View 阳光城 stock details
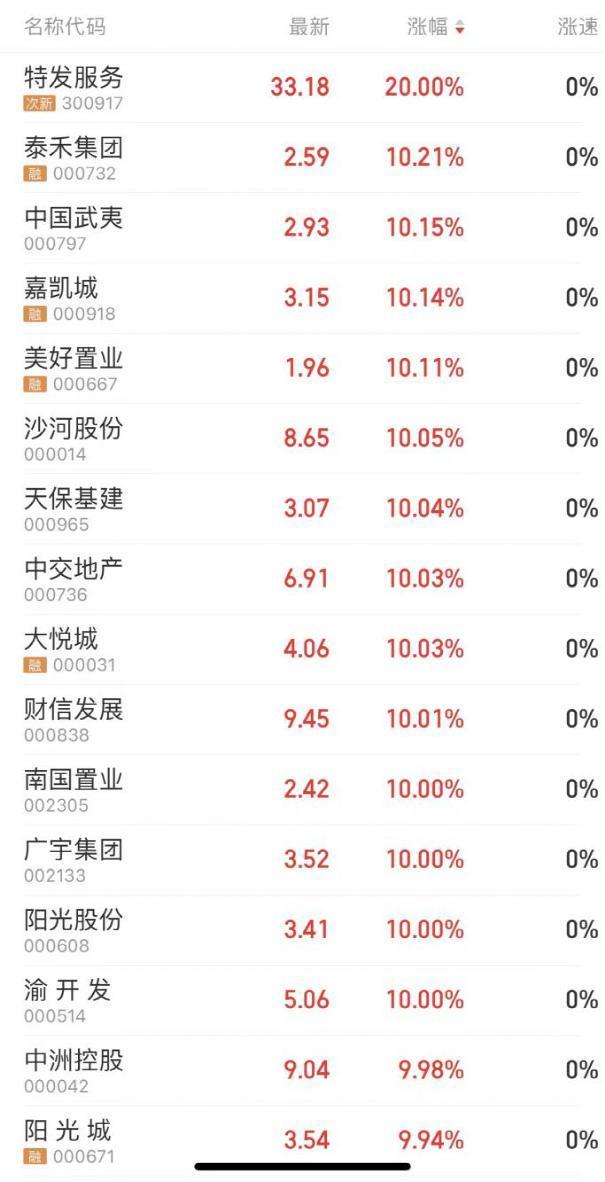 click(302, 1140)
